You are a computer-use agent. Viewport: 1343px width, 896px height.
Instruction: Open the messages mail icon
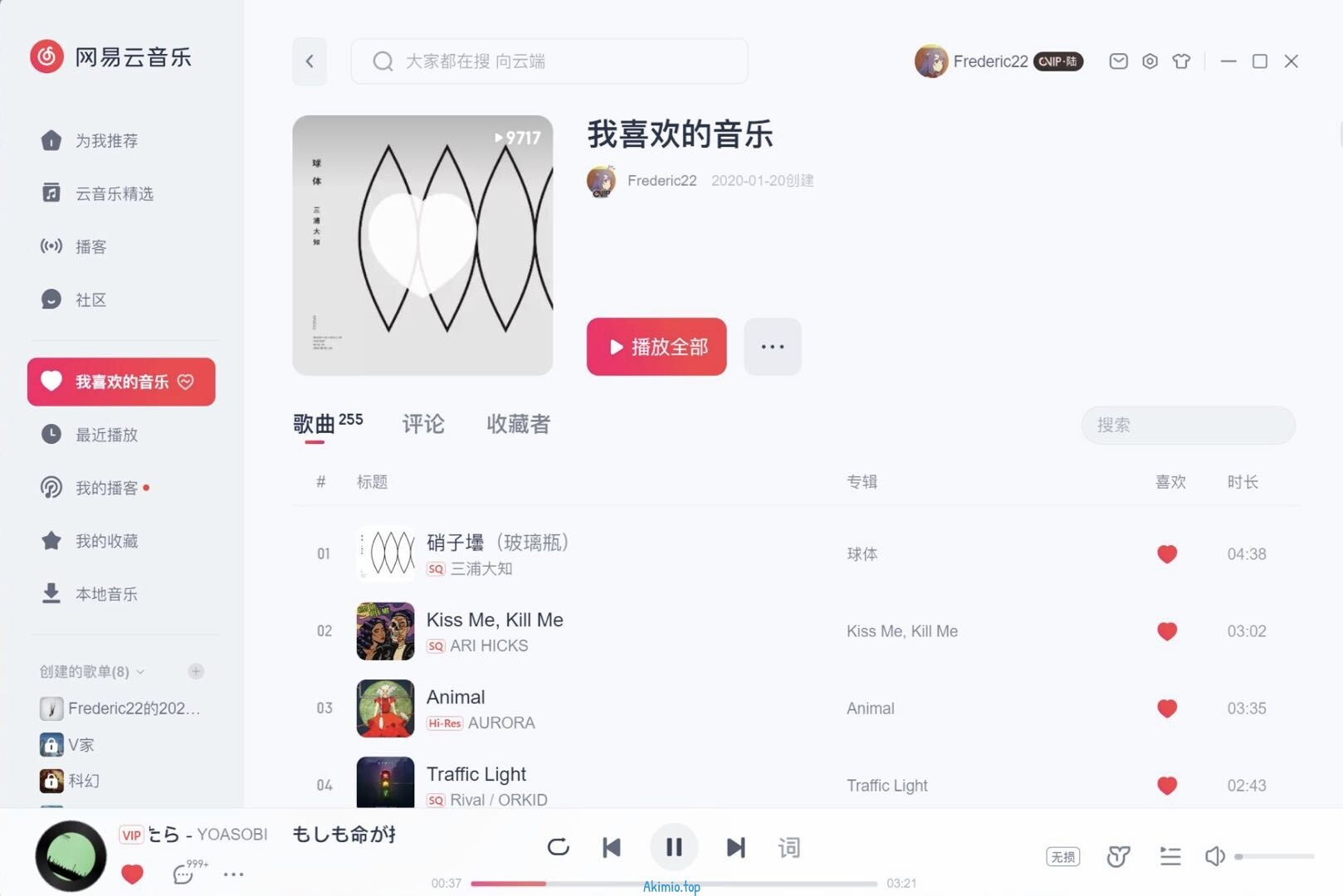pyautogui.click(x=1118, y=61)
